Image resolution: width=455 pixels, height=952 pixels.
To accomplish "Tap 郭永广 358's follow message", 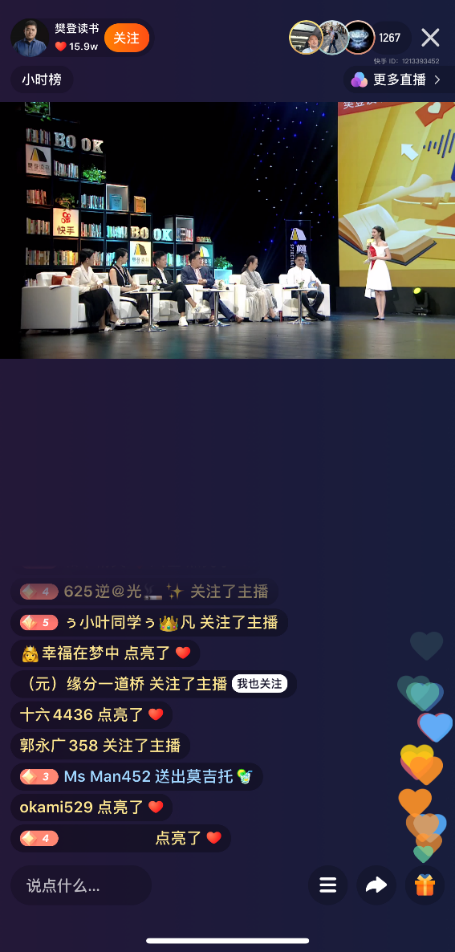I will coord(100,746).
